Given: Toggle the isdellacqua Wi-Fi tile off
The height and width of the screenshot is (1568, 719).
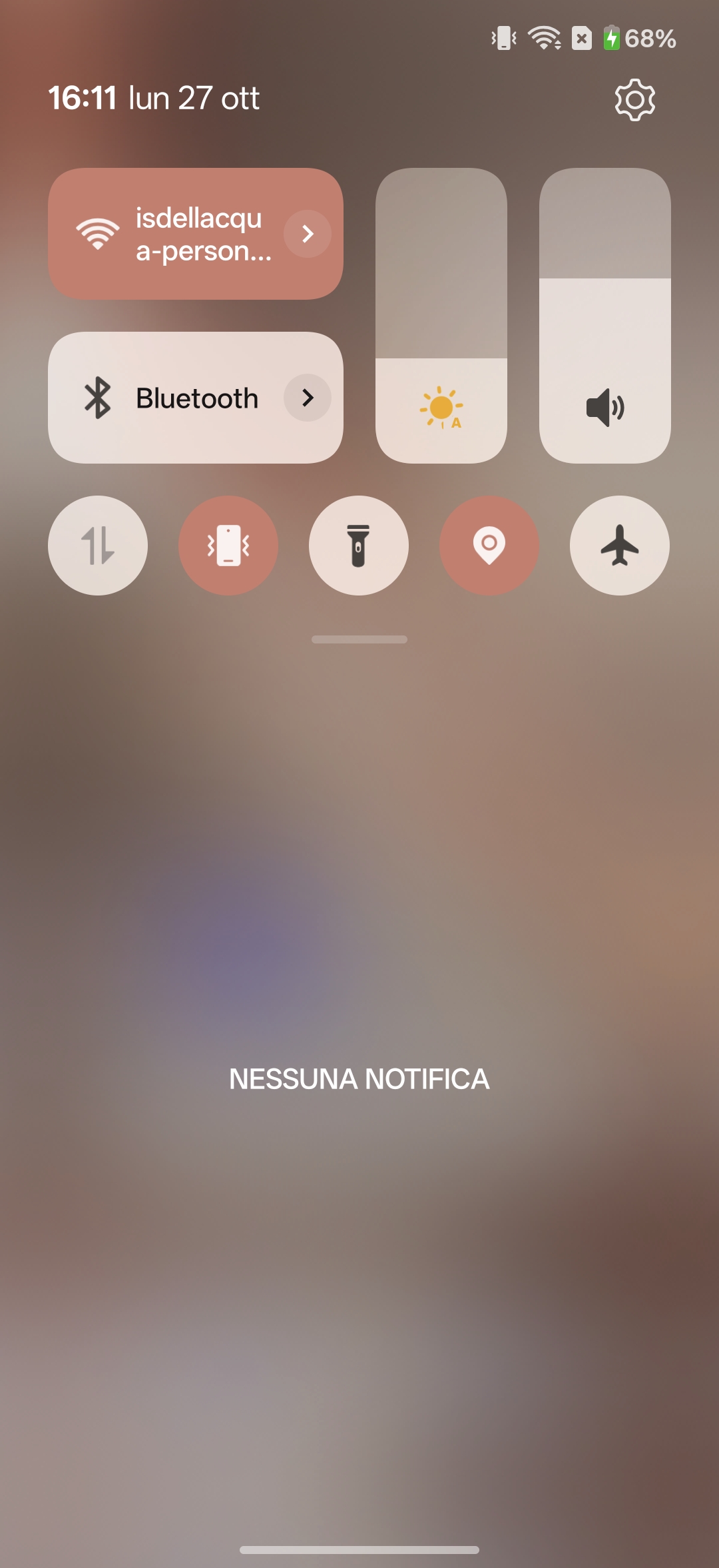Looking at the screenshot, I should click(166, 234).
